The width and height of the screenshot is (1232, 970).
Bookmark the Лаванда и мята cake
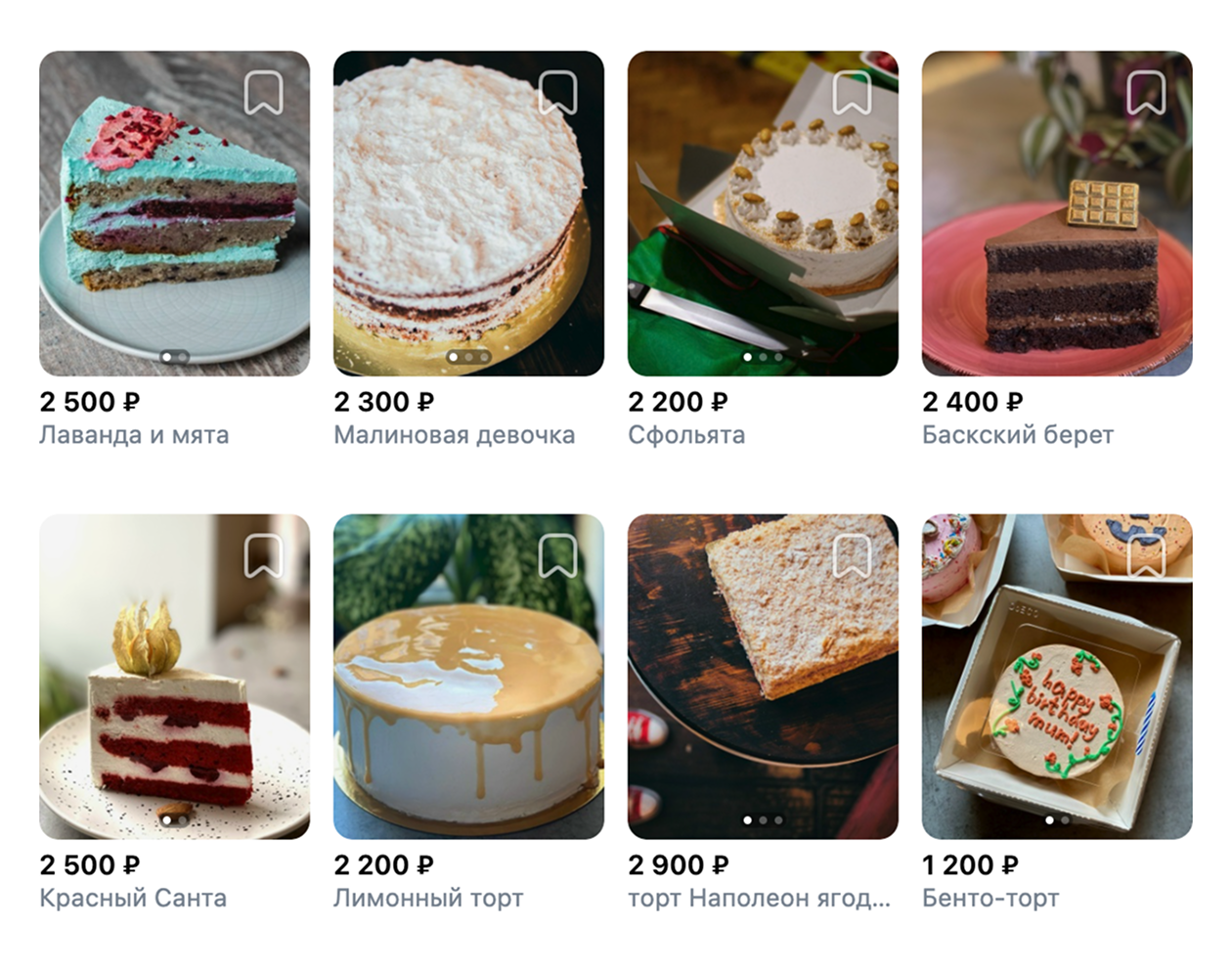pyautogui.click(x=263, y=93)
